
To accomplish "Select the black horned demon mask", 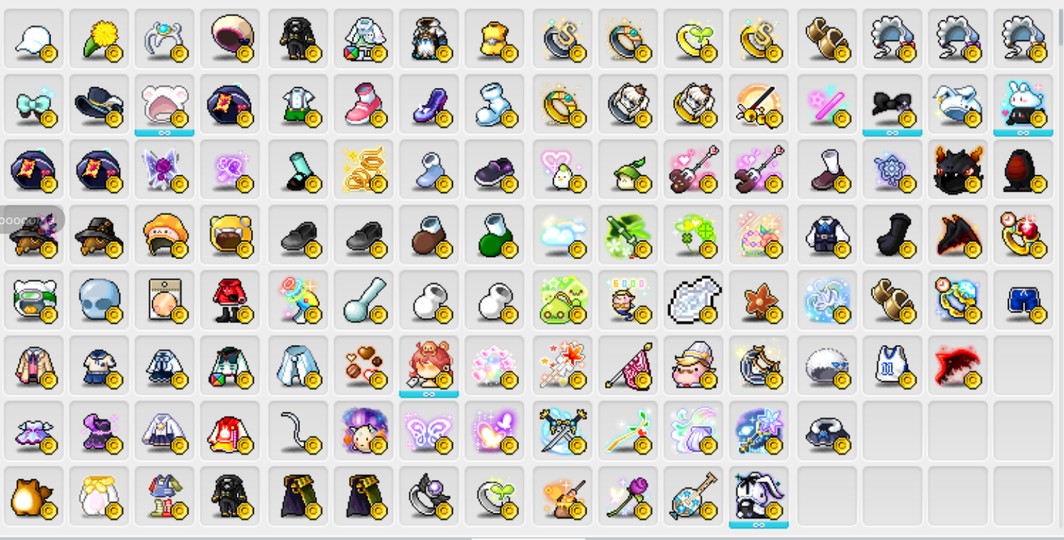I will click(x=956, y=168).
